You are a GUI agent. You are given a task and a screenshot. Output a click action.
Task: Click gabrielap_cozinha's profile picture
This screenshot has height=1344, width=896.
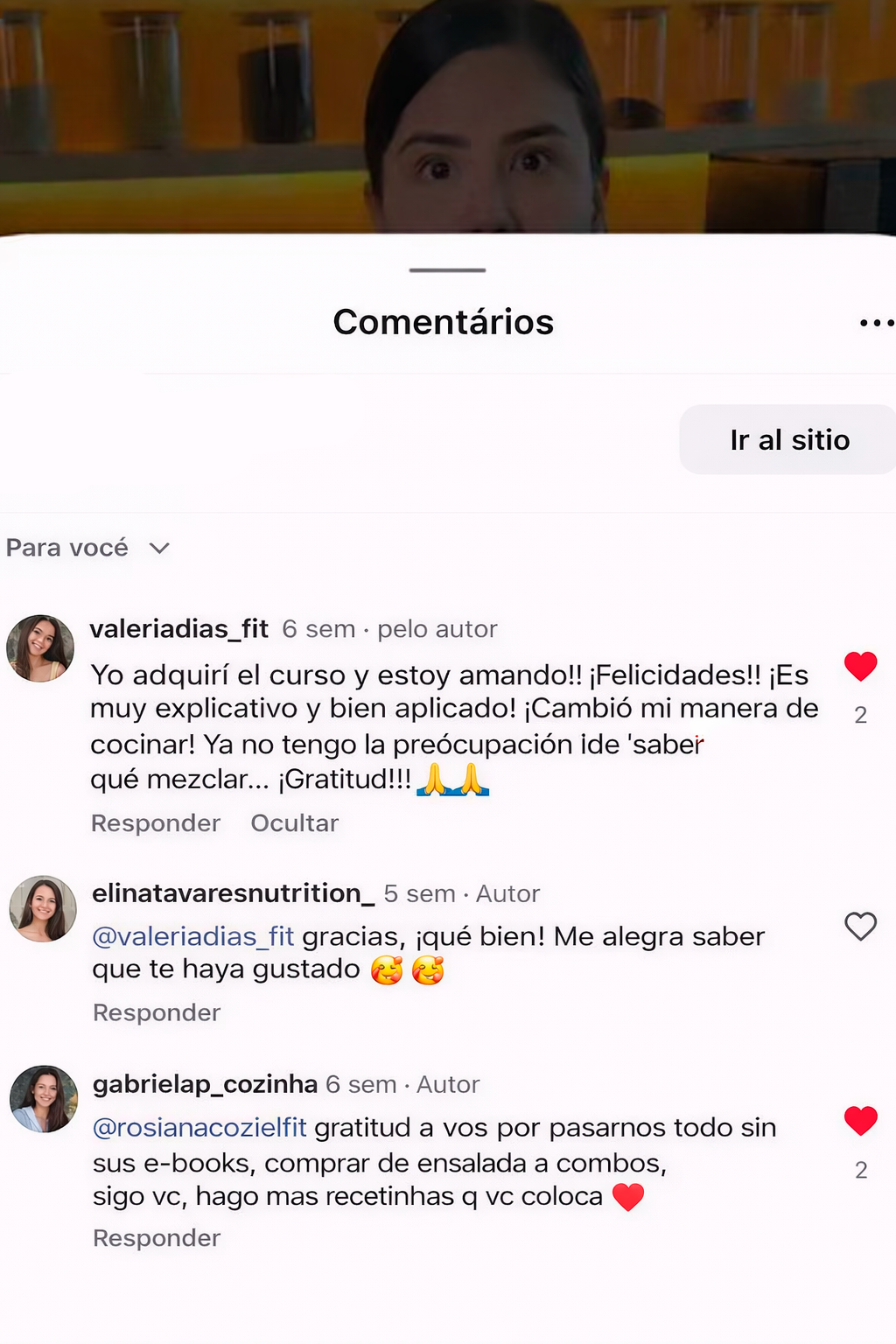pos(43,1099)
